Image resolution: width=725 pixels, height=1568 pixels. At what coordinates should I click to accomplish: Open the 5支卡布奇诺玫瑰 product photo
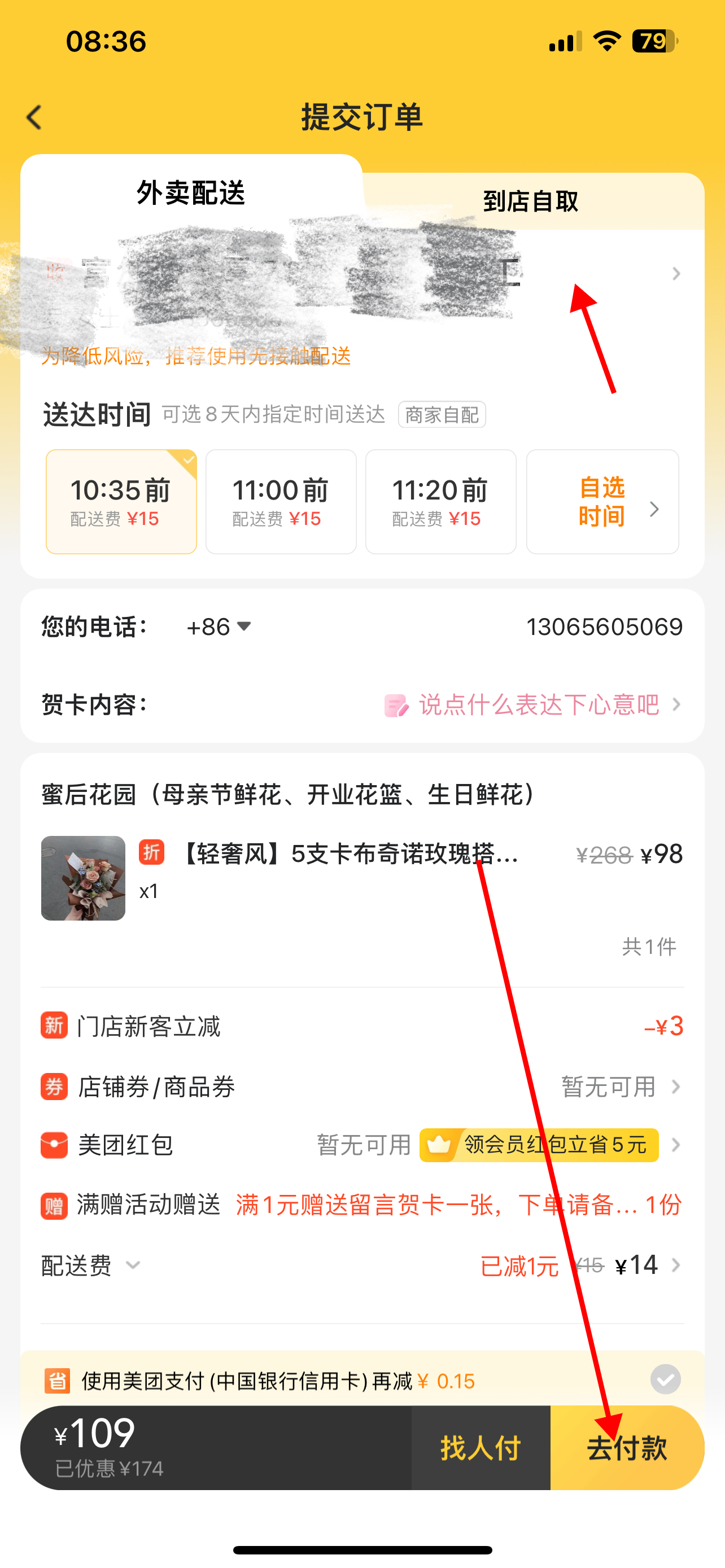[84, 878]
